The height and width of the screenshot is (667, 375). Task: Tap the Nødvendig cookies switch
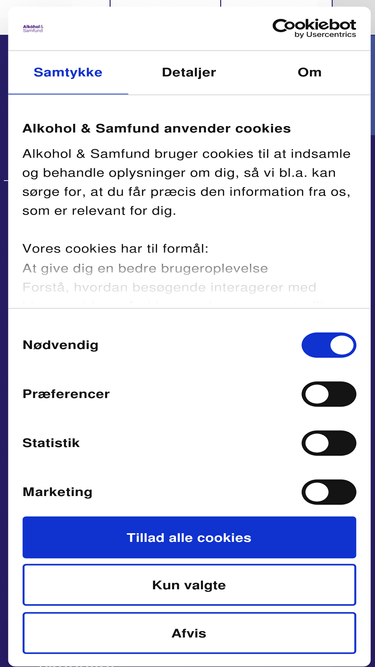(329, 345)
